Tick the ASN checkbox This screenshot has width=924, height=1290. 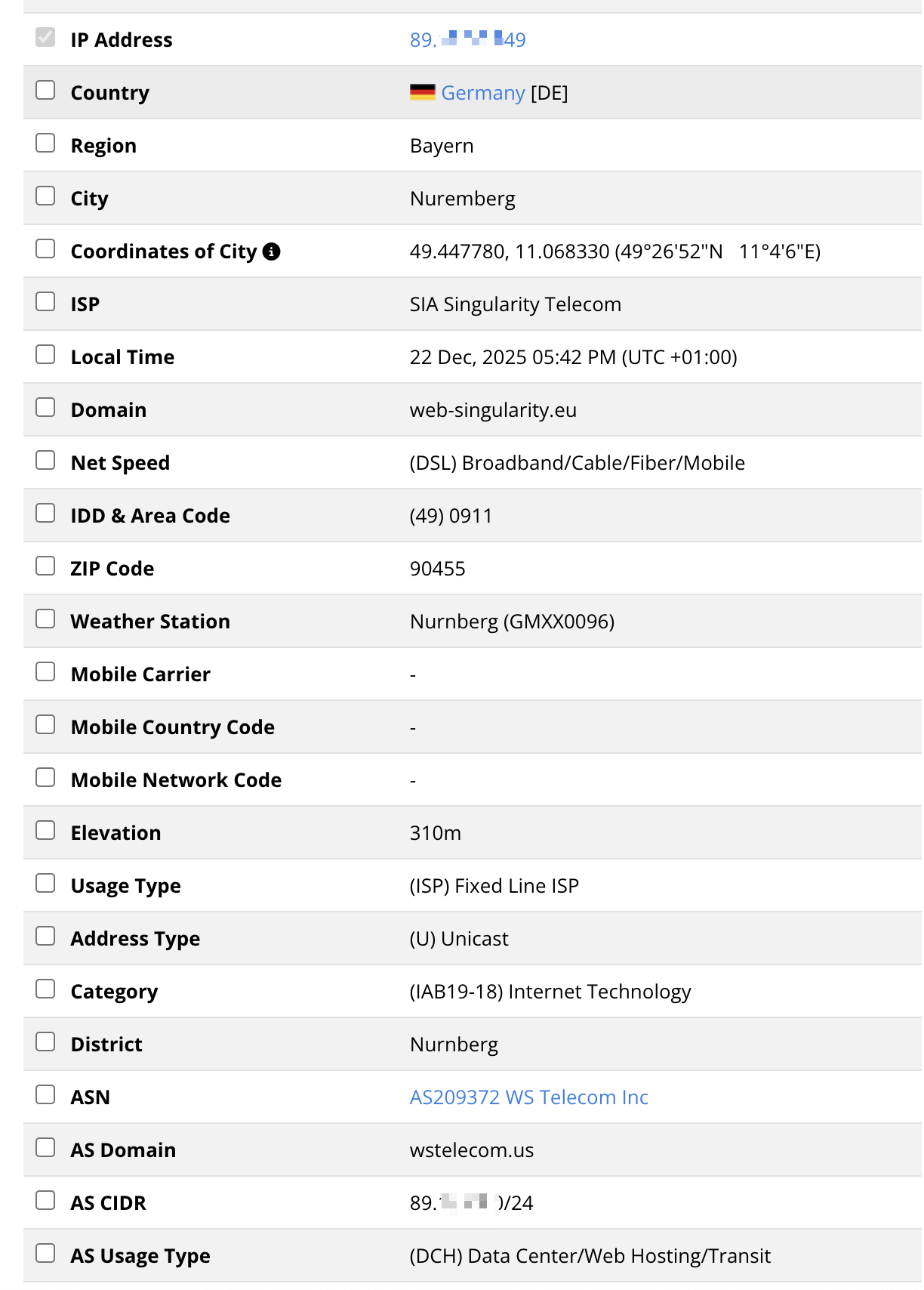coord(45,1094)
